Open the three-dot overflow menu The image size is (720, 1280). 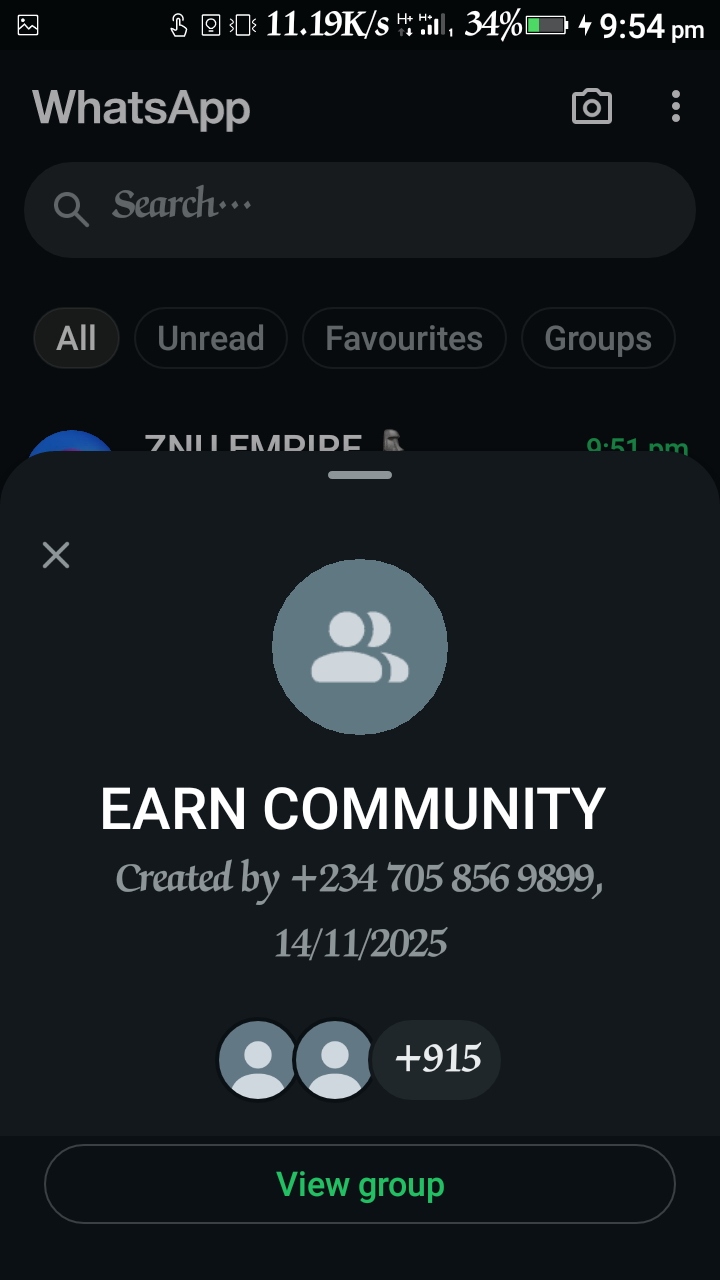(x=676, y=107)
